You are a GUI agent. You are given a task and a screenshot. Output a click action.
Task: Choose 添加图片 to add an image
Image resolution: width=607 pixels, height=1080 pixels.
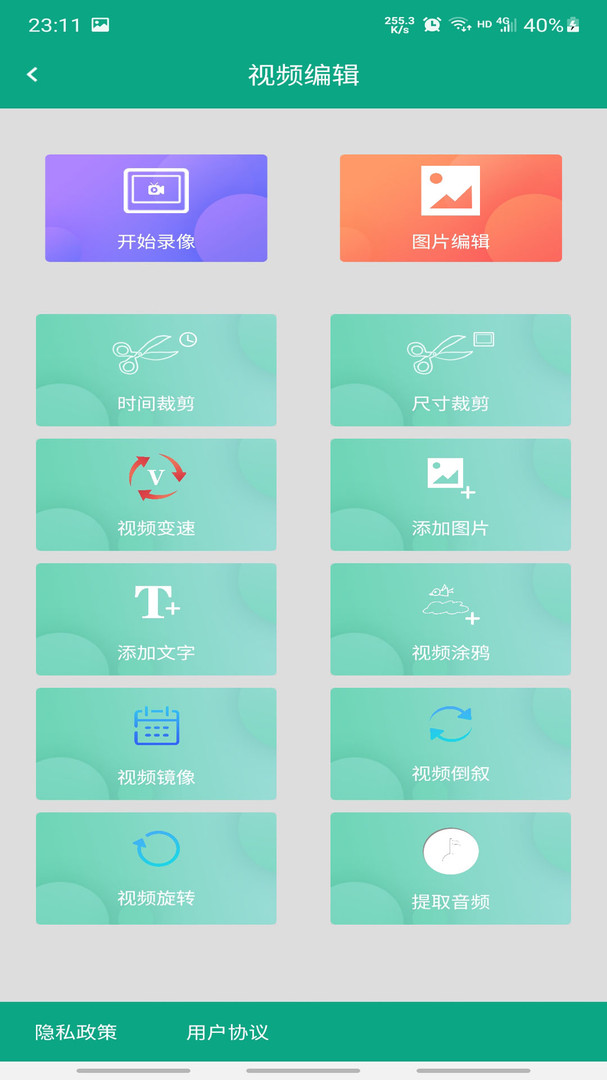(x=450, y=494)
